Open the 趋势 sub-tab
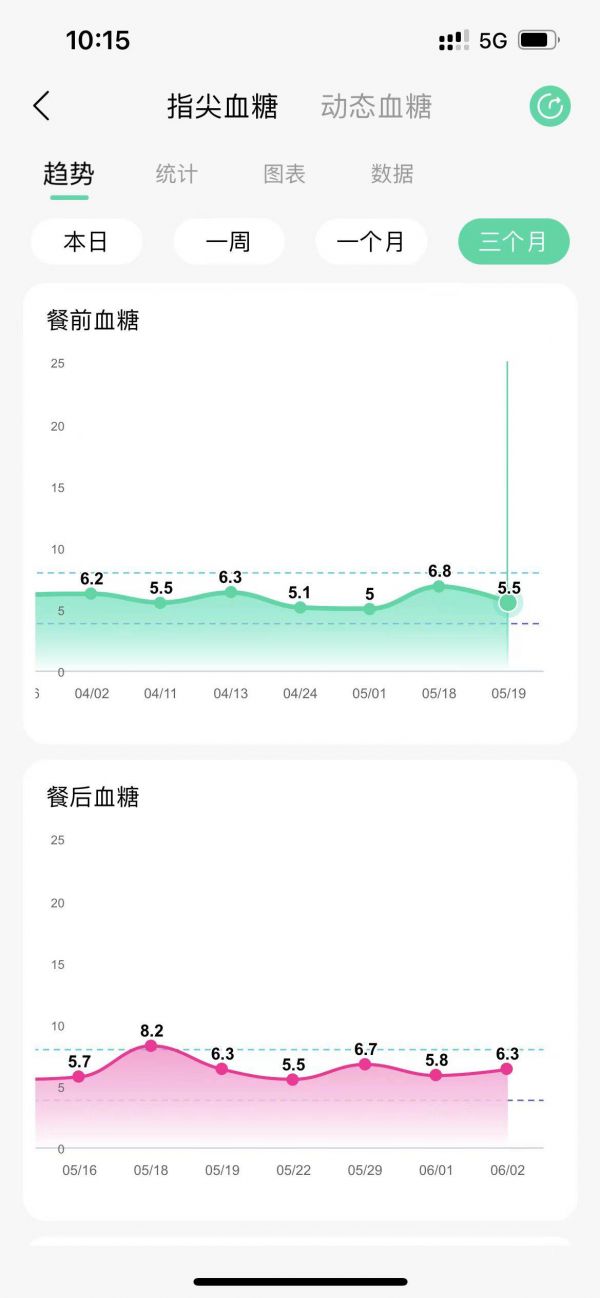Viewport: 600px width, 1298px height. (x=69, y=174)
